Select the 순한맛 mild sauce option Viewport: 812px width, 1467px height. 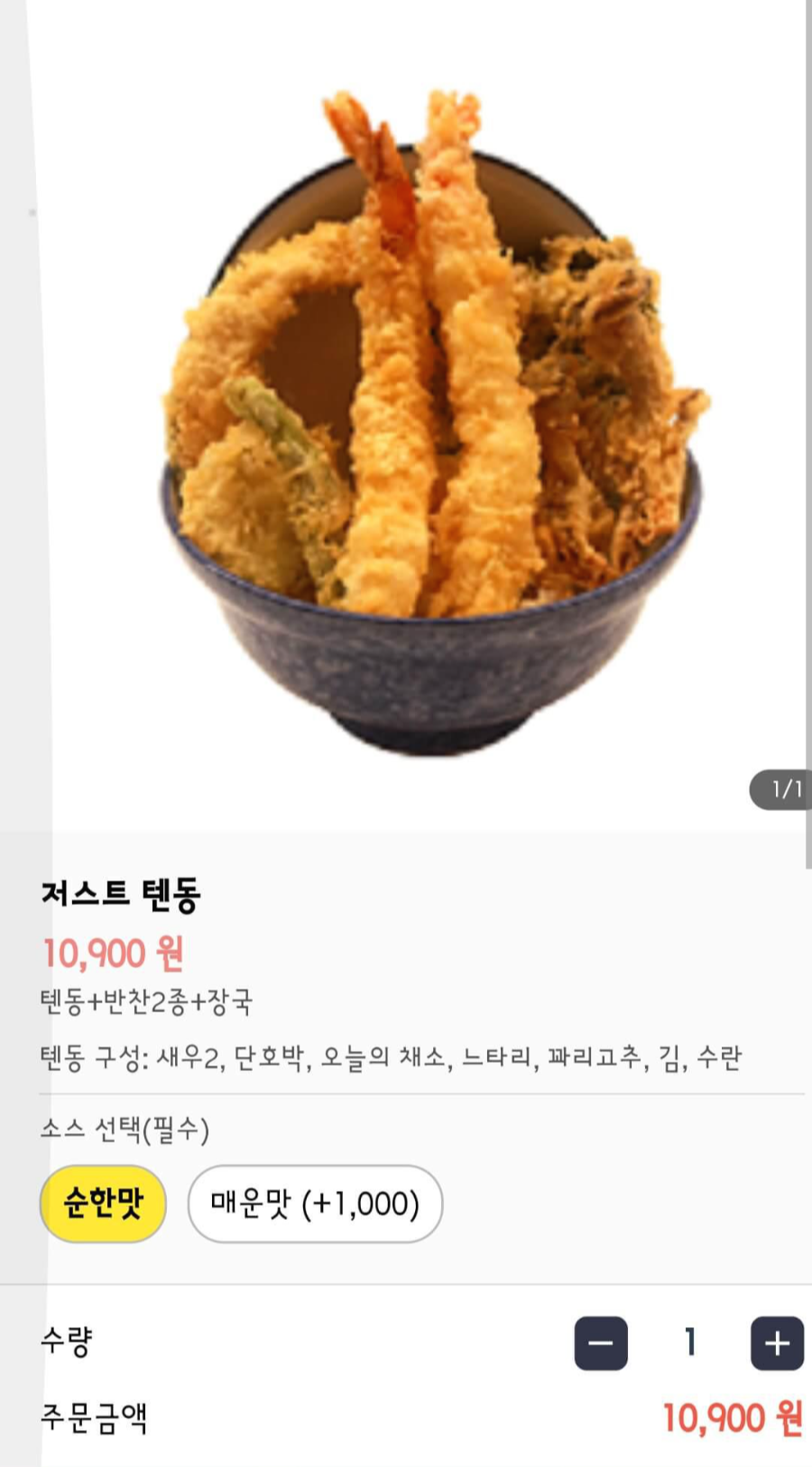(x=102, y=1204)
